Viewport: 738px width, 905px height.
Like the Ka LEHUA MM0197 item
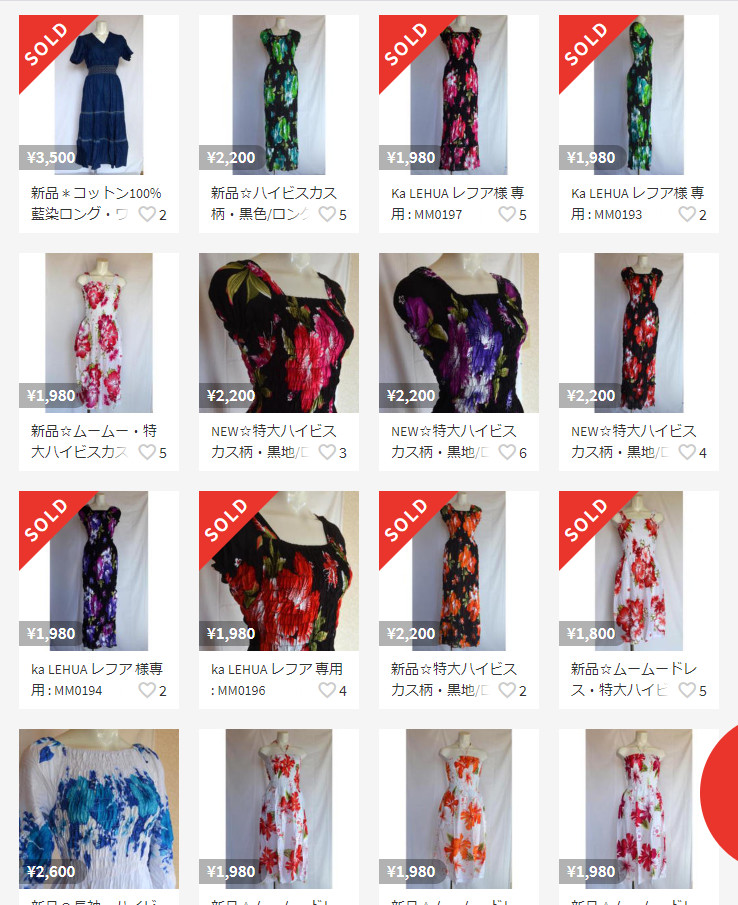coord(507,214)
